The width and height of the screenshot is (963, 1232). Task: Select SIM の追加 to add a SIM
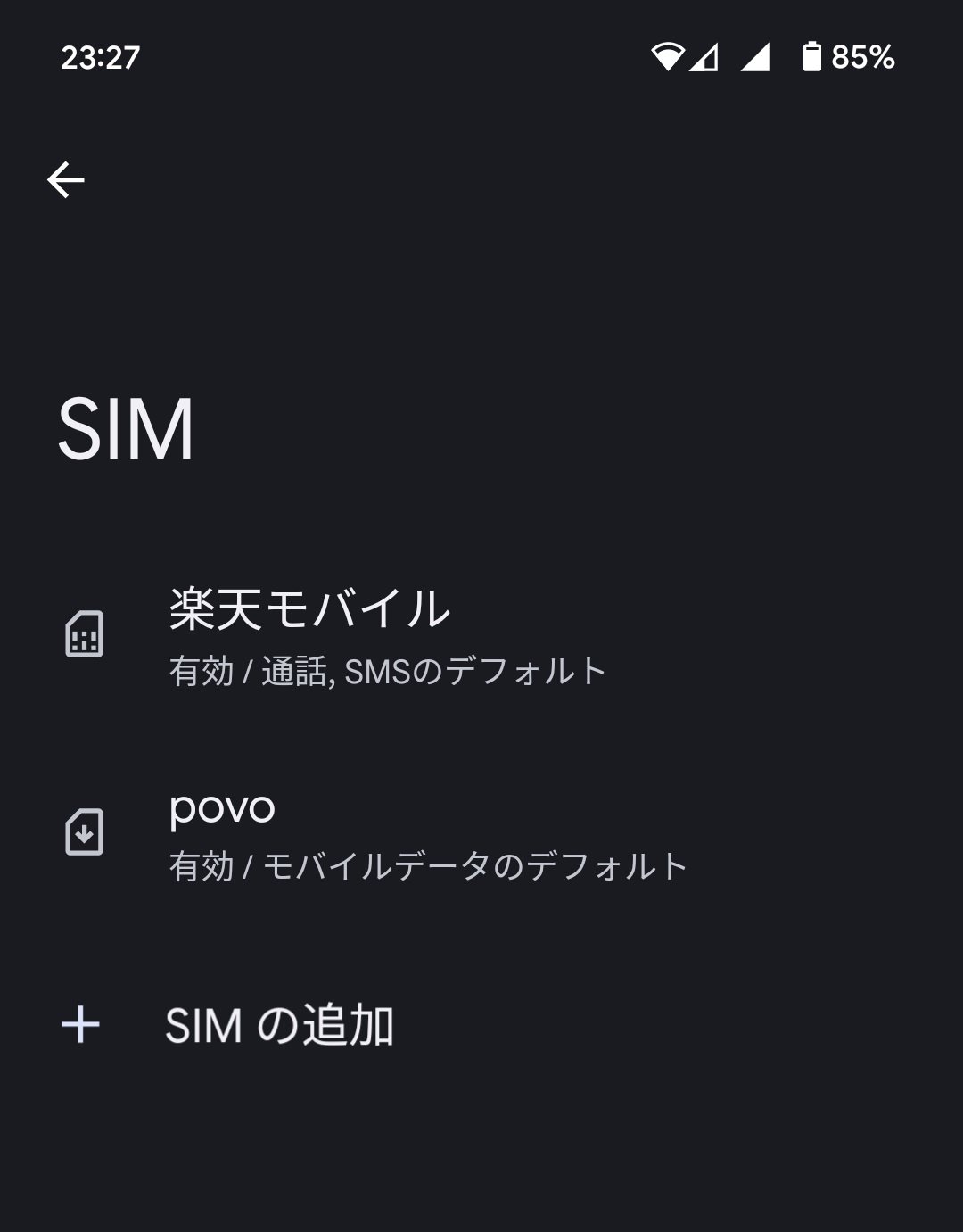[x=279, y=1025]
